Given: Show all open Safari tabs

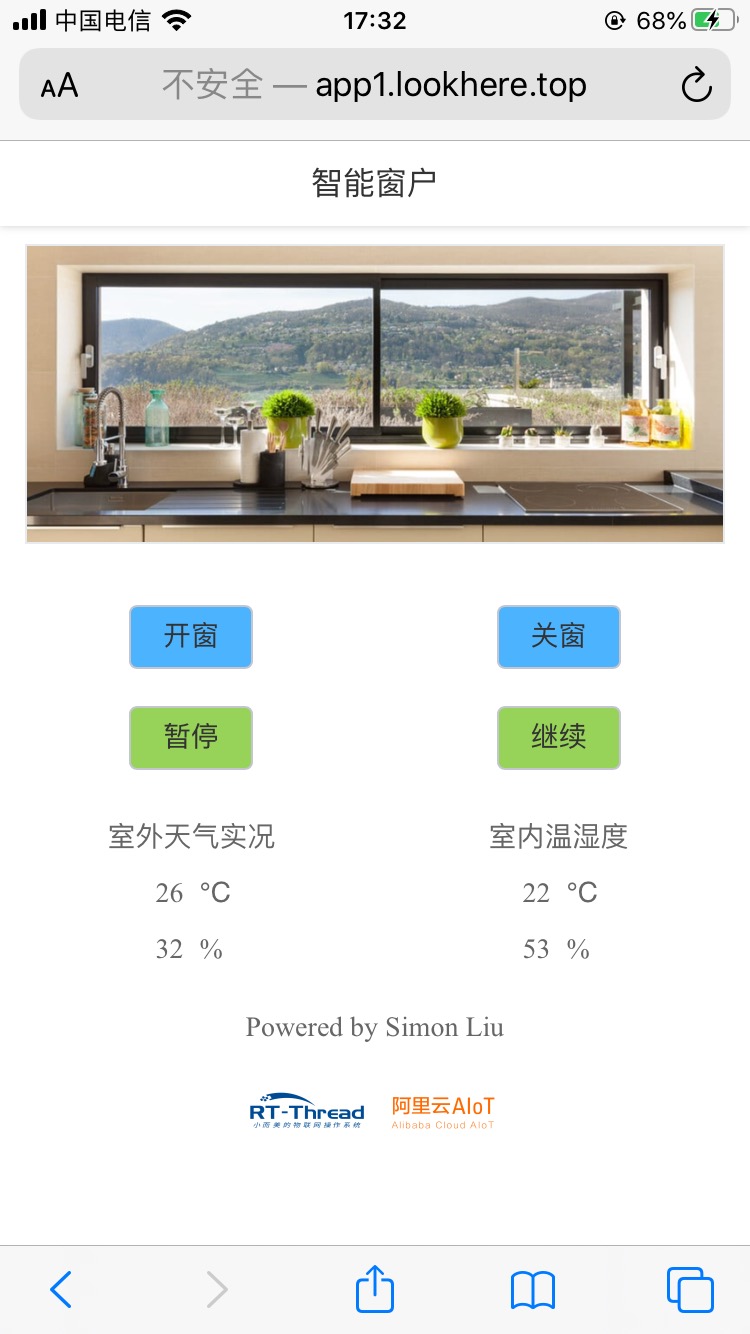Looking at the screenshot, I should pyautogui.click(x=690, y=1290).
